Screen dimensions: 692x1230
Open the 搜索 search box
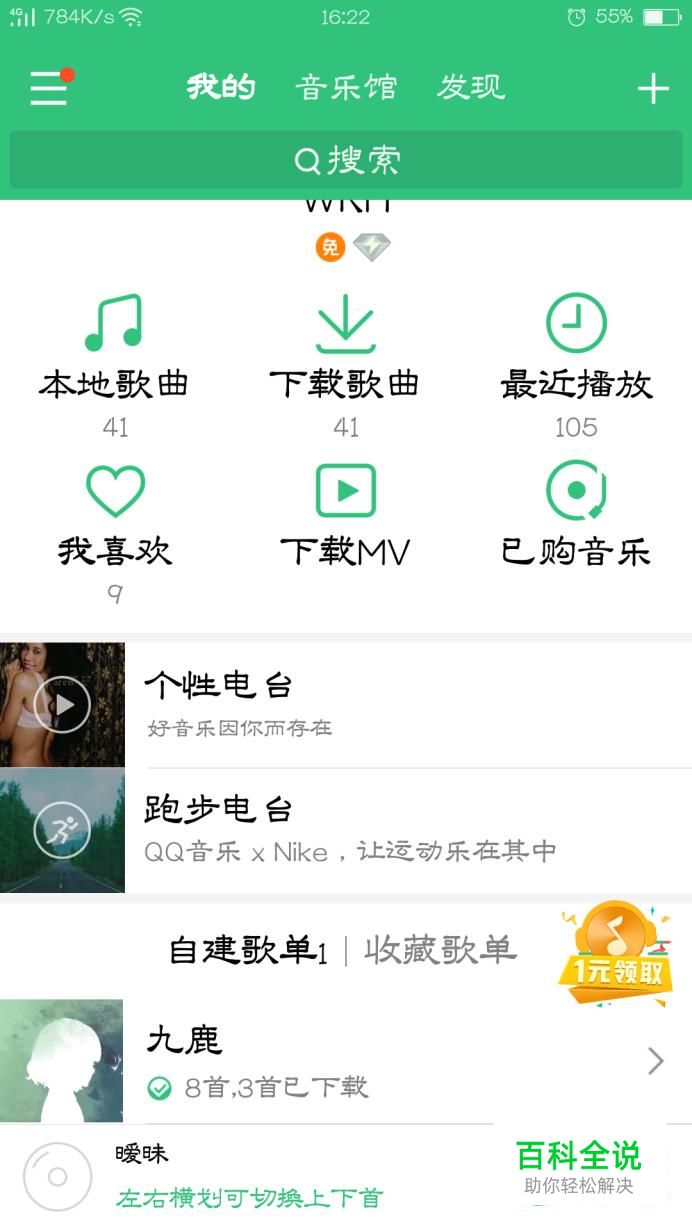point(346,160)
